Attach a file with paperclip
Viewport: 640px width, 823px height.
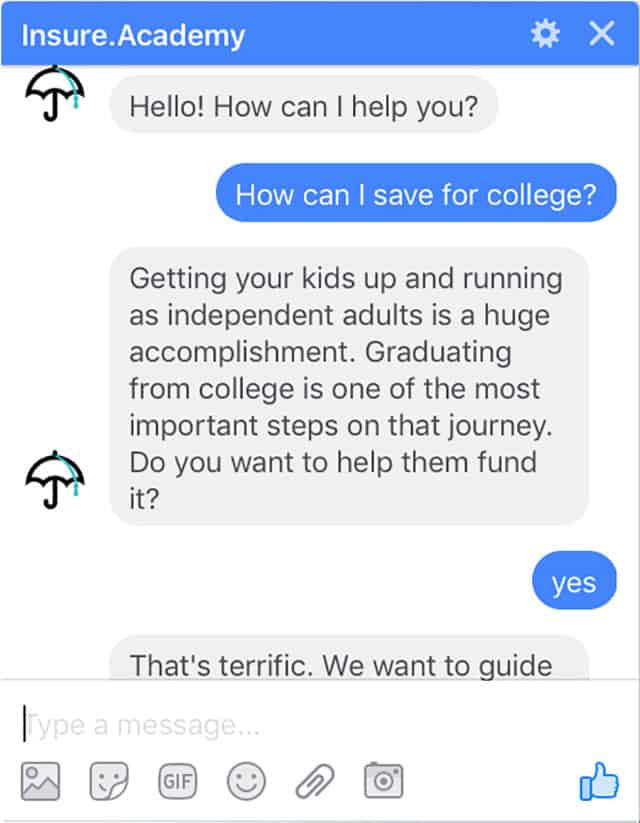[314, 781]
